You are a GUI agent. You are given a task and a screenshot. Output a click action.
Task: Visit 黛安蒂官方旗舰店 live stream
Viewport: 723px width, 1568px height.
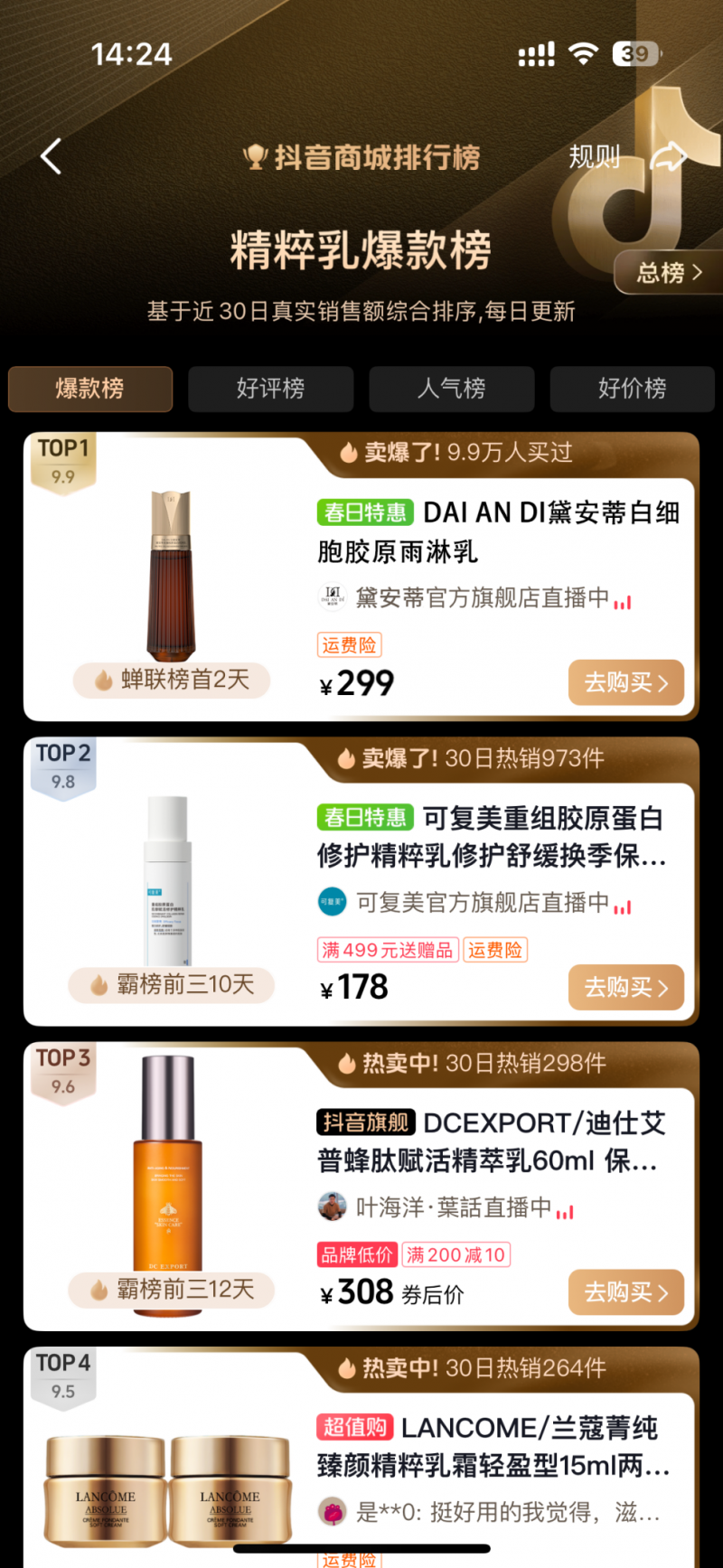483,598
